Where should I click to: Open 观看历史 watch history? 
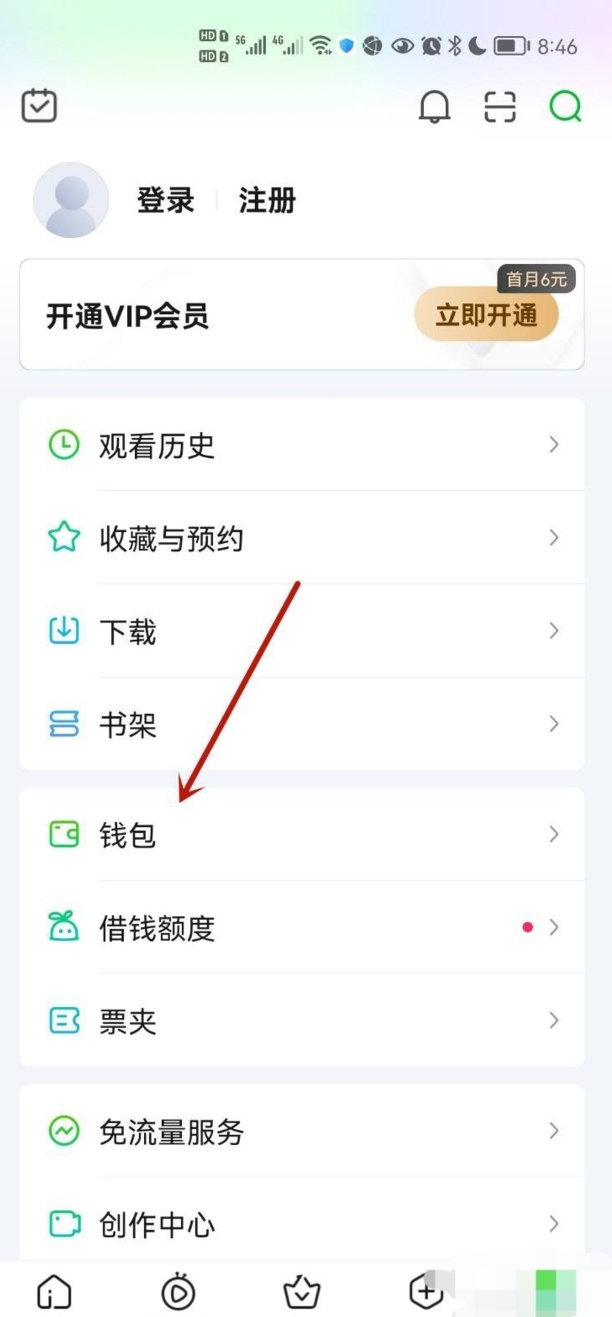tap(301, 445)
